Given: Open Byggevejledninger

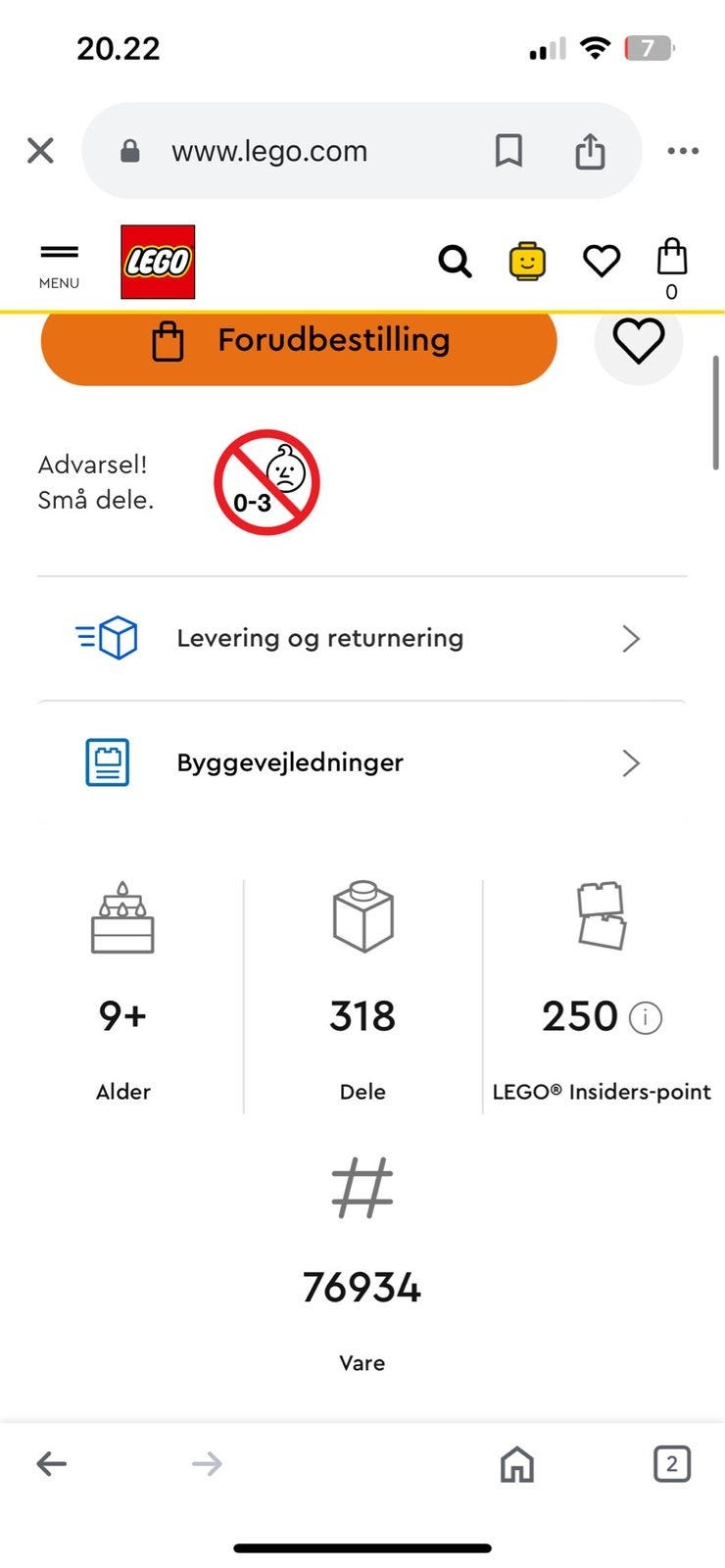Looking at the screenshot, I should [x=362, y=763].
